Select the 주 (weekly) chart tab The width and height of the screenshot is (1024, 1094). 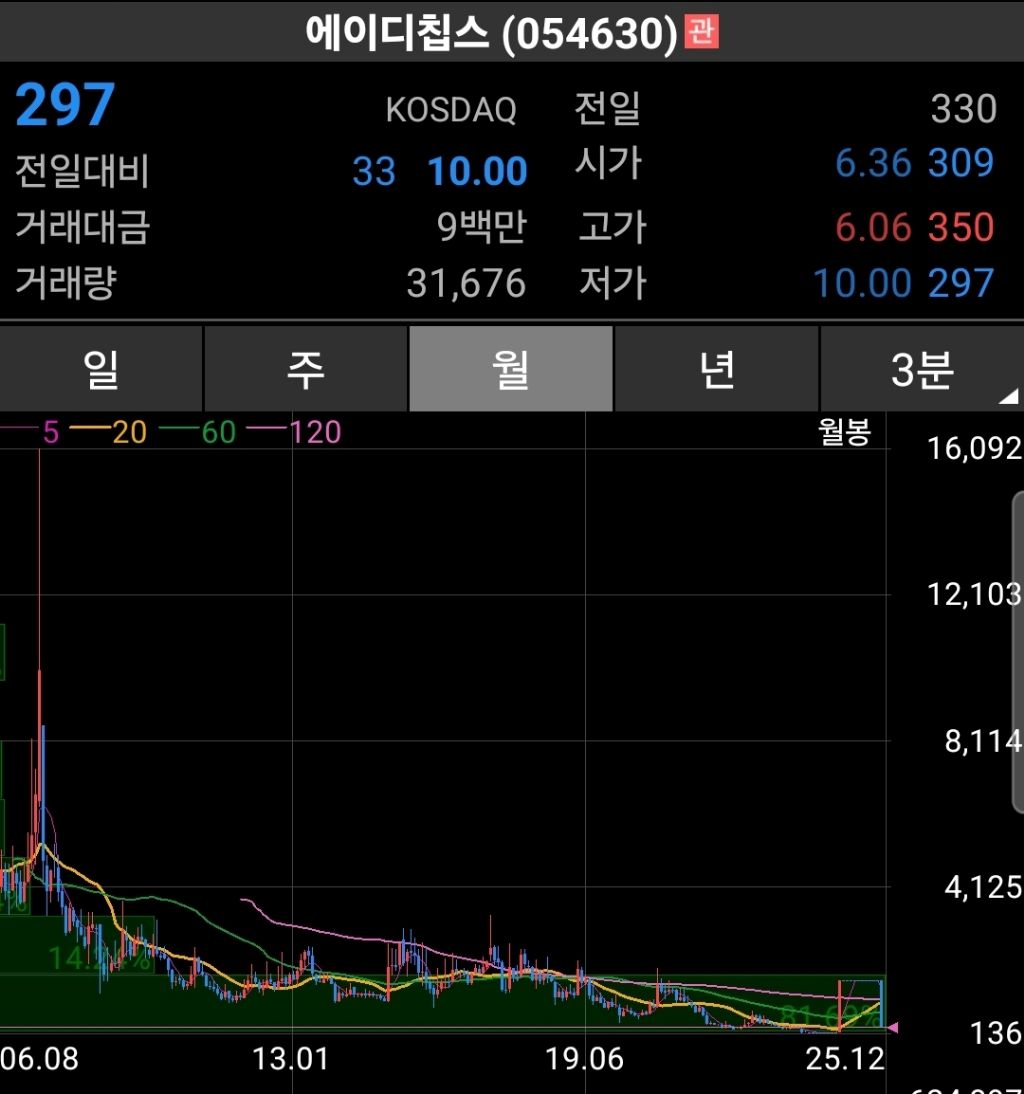pos(306,369)
